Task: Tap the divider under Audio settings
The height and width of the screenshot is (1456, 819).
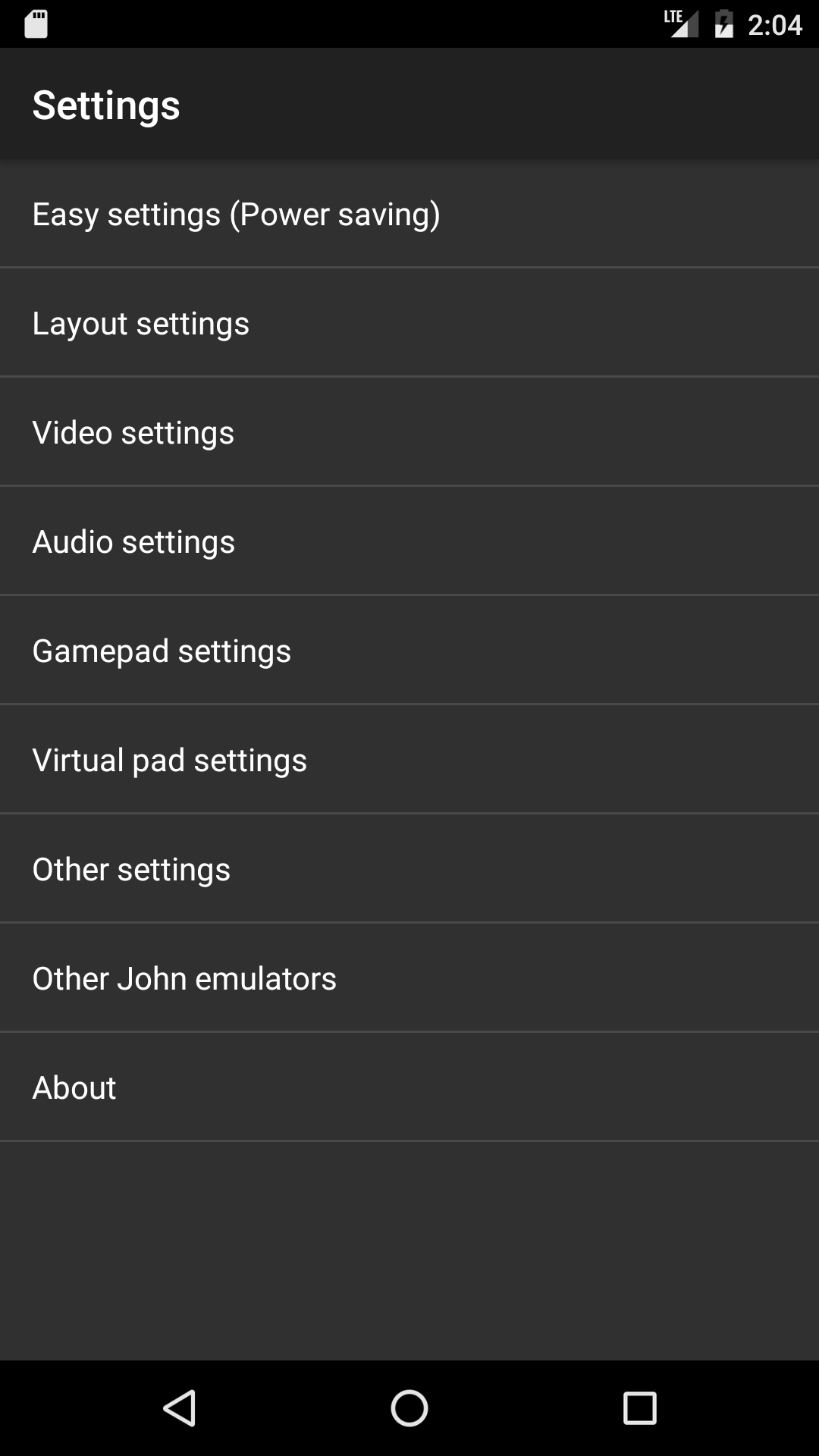Action: click(x=409, y=595)
